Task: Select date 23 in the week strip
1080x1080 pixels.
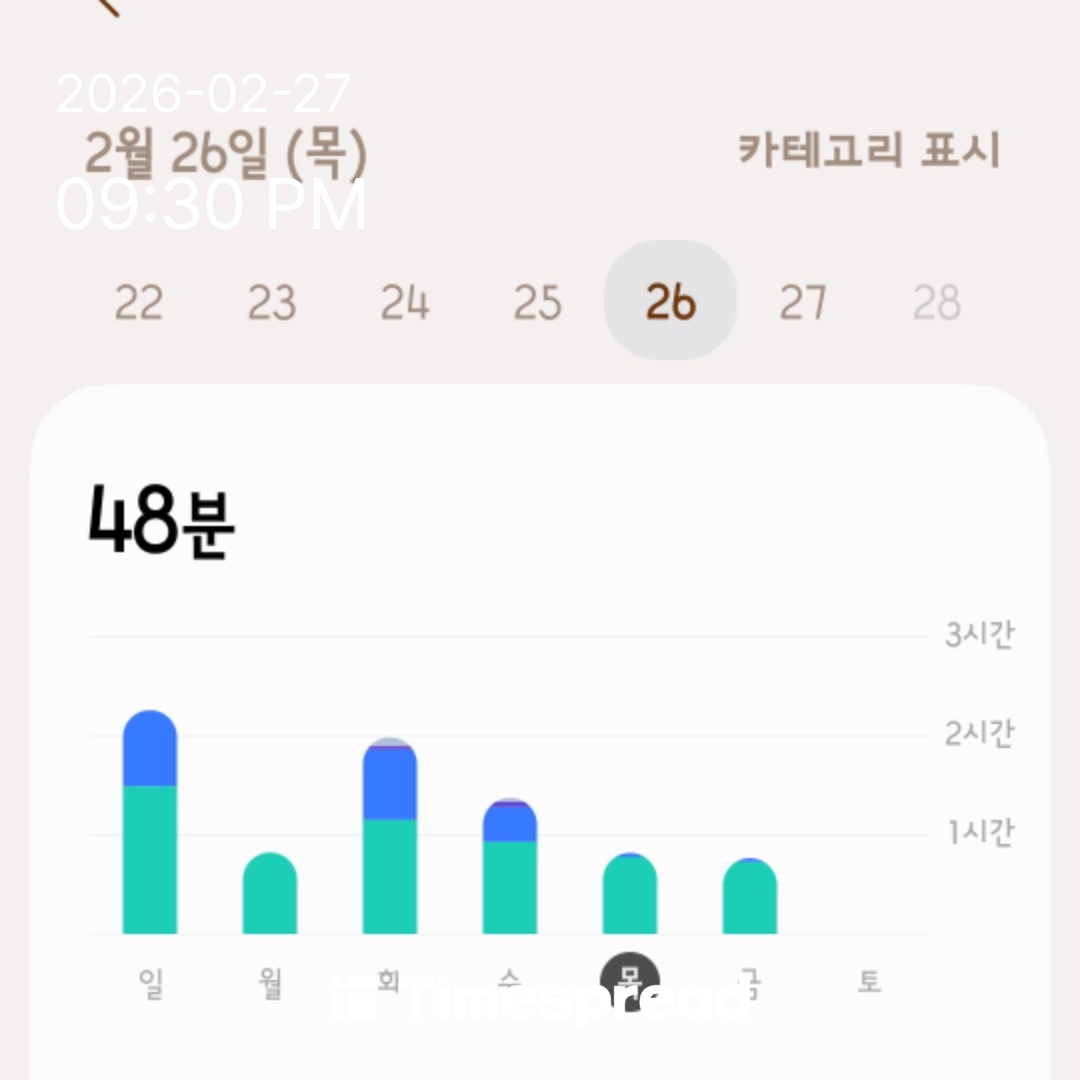Action: pos(271,302)
